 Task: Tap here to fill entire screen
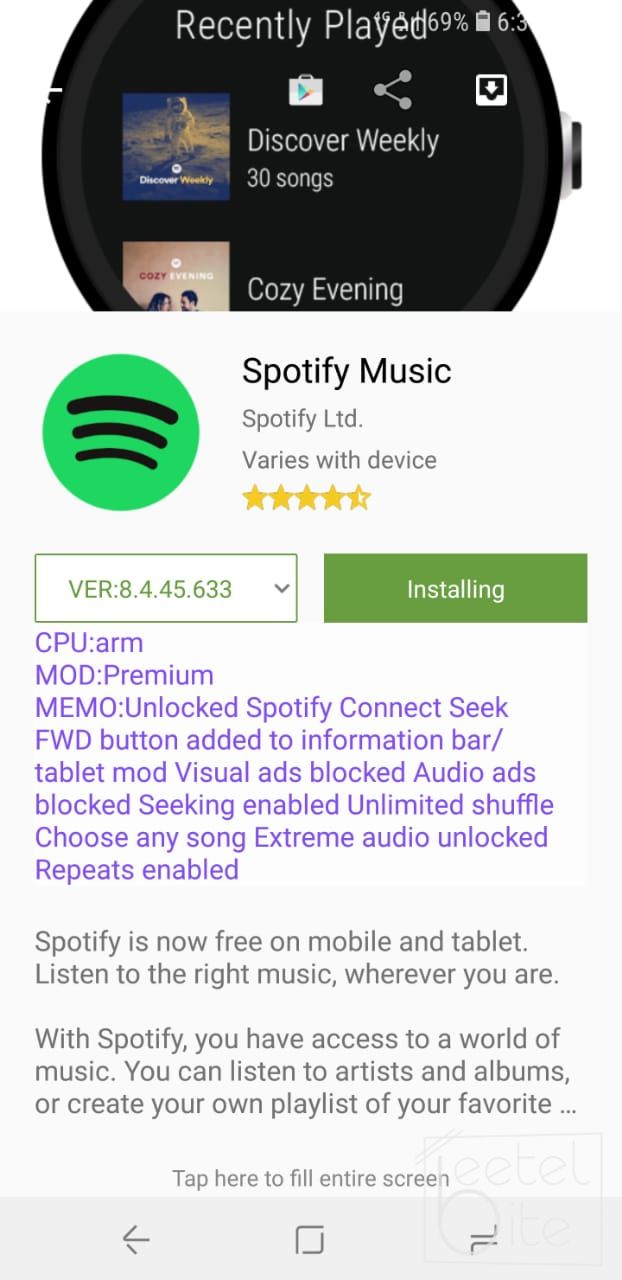310,1178
